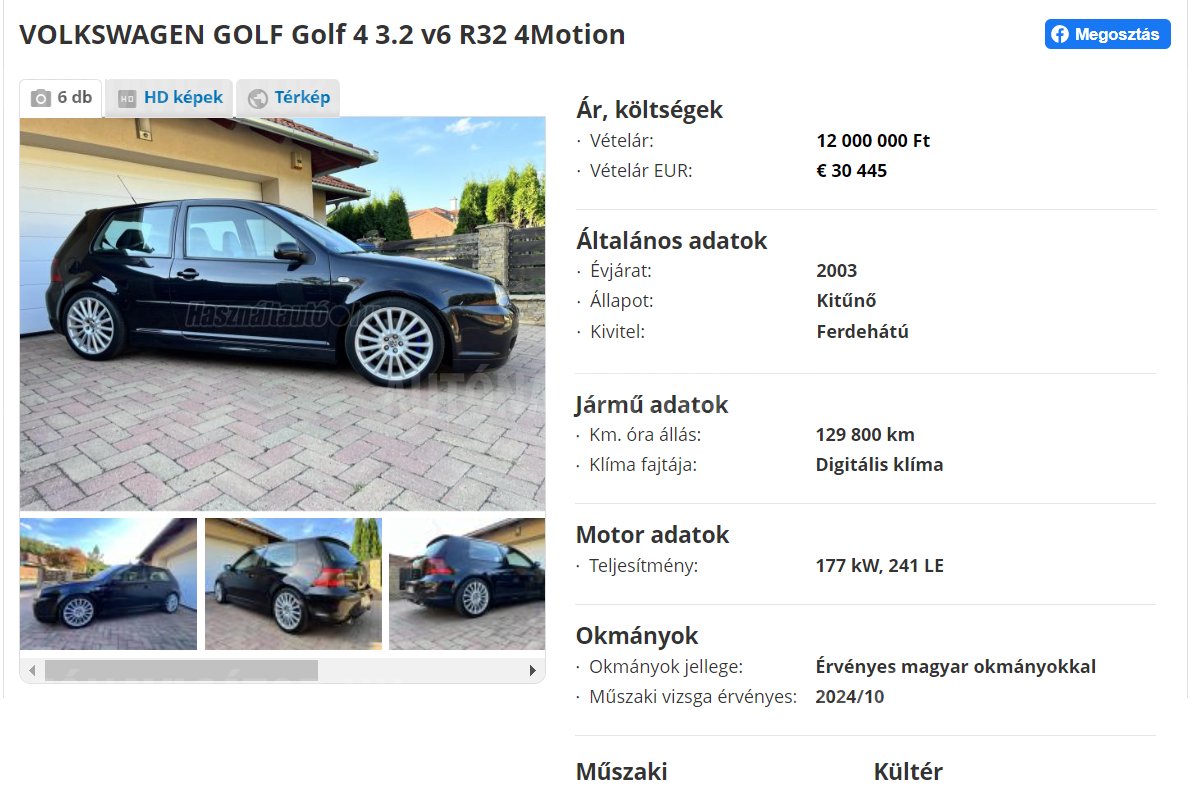
Task: View the third thumbnail showing rear side
Action: pyautogui.click(x=467, y=584)
